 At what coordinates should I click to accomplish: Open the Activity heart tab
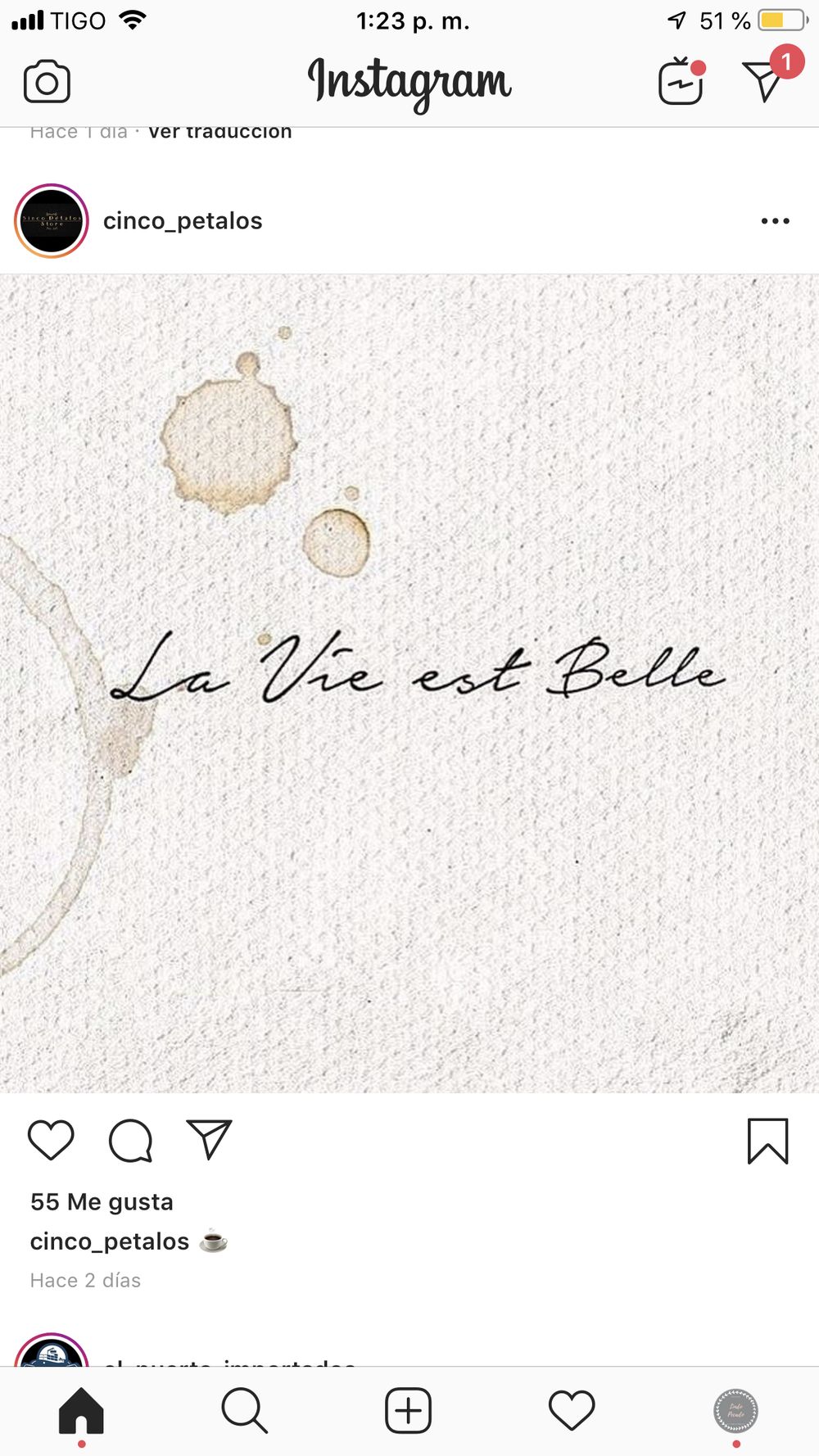(572, 1411)
